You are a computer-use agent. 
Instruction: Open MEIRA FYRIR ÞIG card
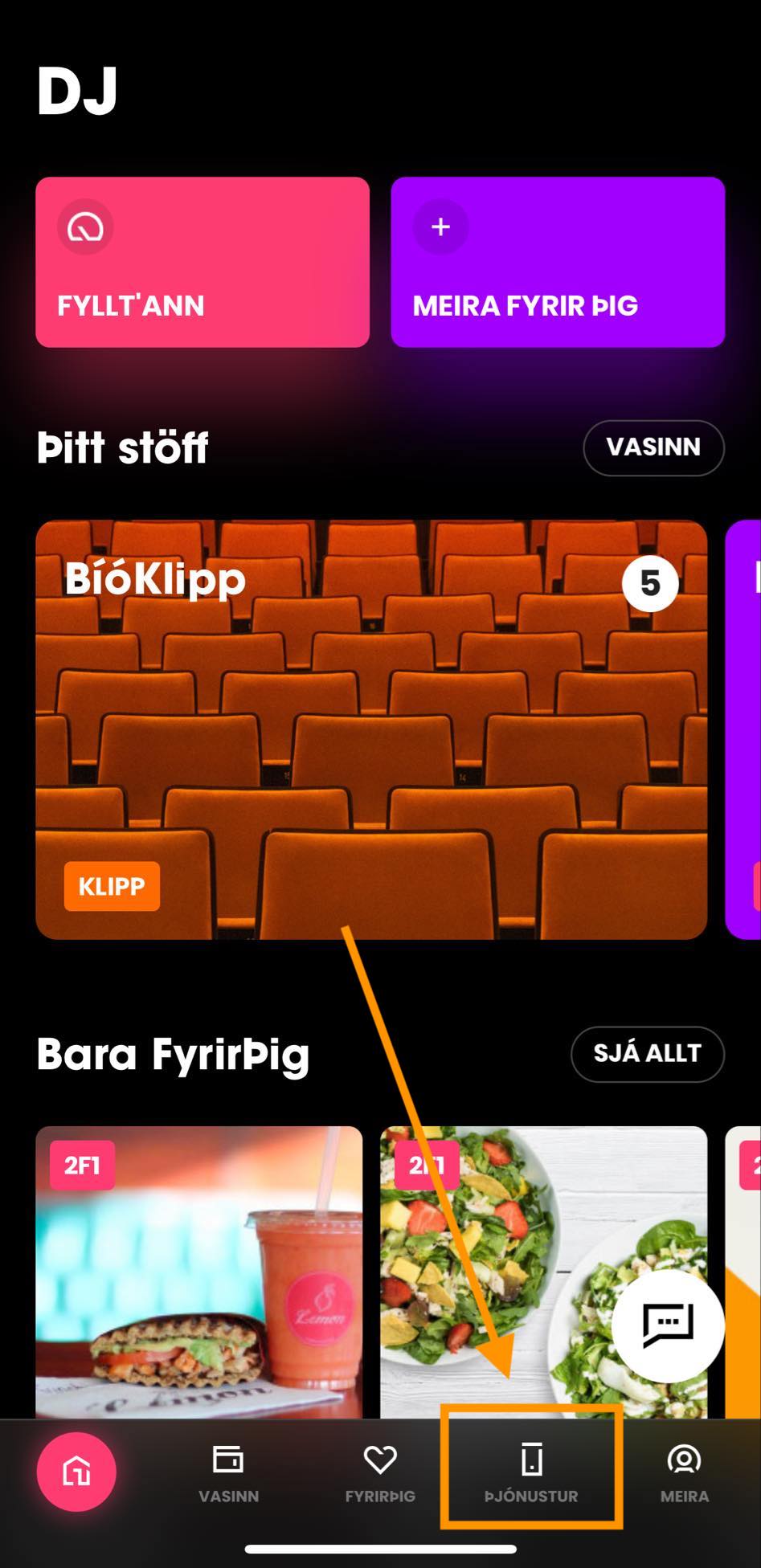[558, 263]
